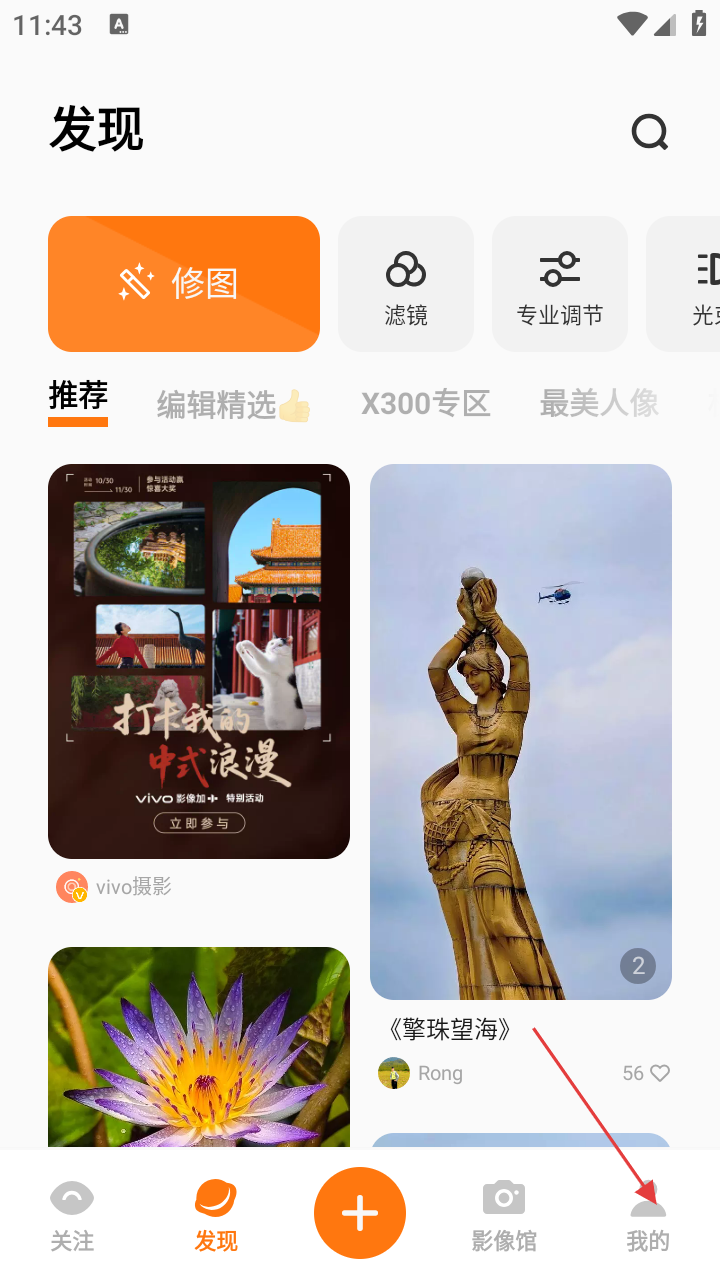This screenshot has height=1280, width=720.
Task: Open the search magnifier icon
Action: click(x=649, y=132)
